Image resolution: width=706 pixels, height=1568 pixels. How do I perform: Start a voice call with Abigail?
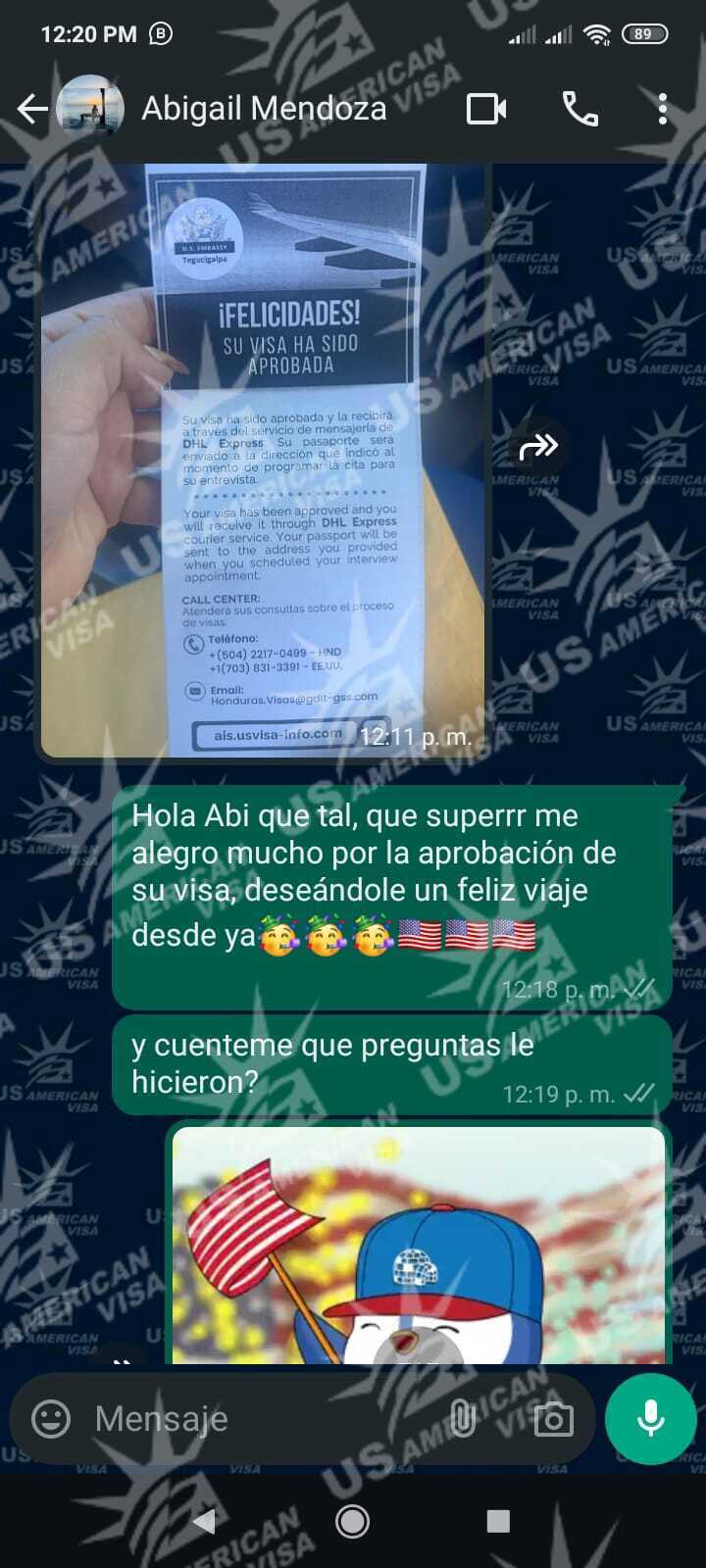pyautogui.click(x=580, y=109)
